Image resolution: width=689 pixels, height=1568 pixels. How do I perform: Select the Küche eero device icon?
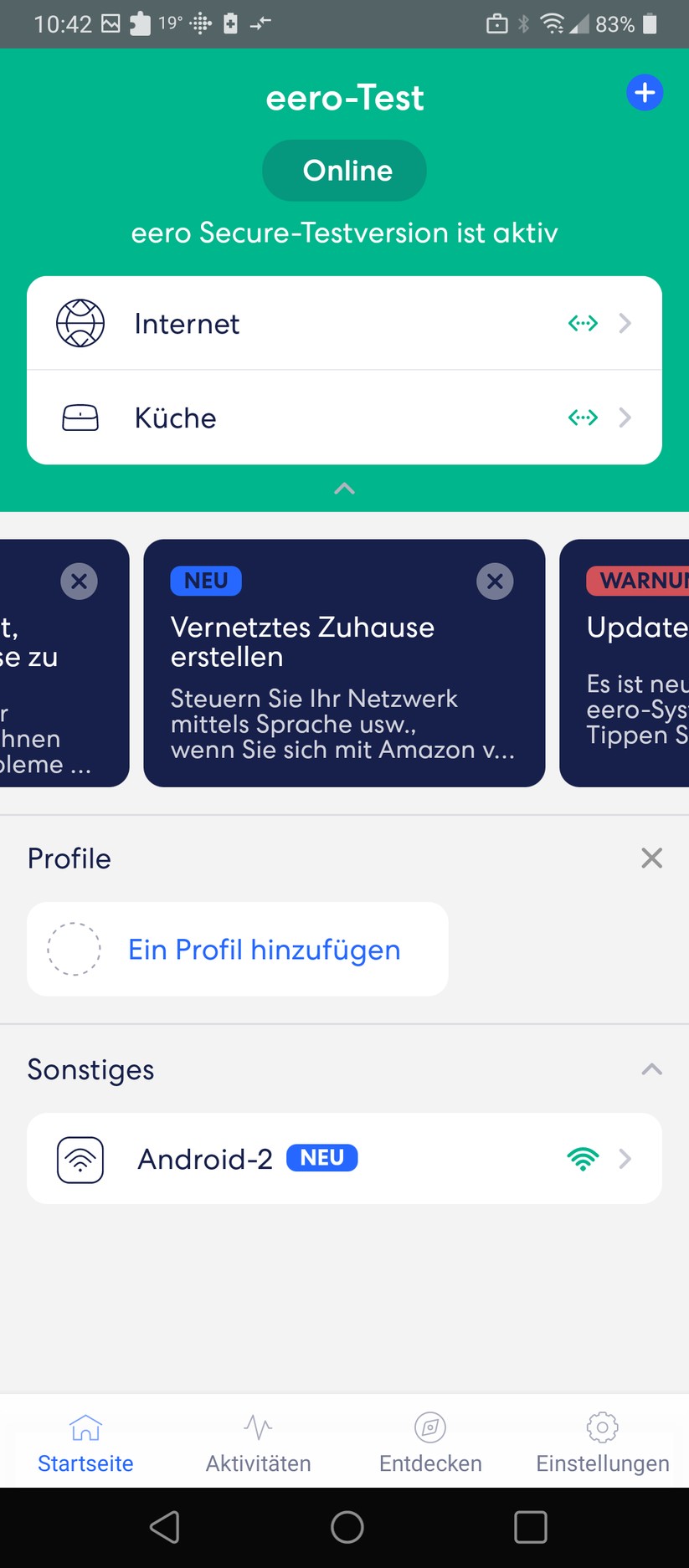coord(80,418)
